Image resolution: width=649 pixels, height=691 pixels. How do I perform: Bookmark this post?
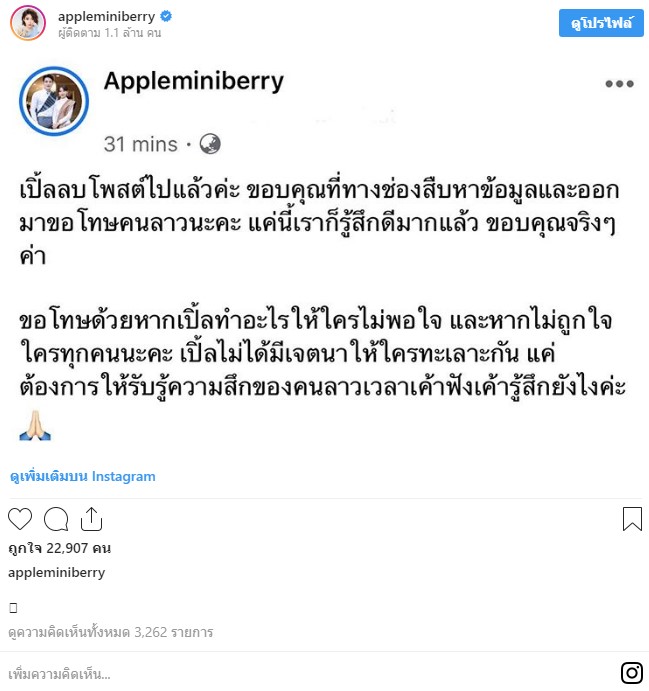click(x=632, y=519)
